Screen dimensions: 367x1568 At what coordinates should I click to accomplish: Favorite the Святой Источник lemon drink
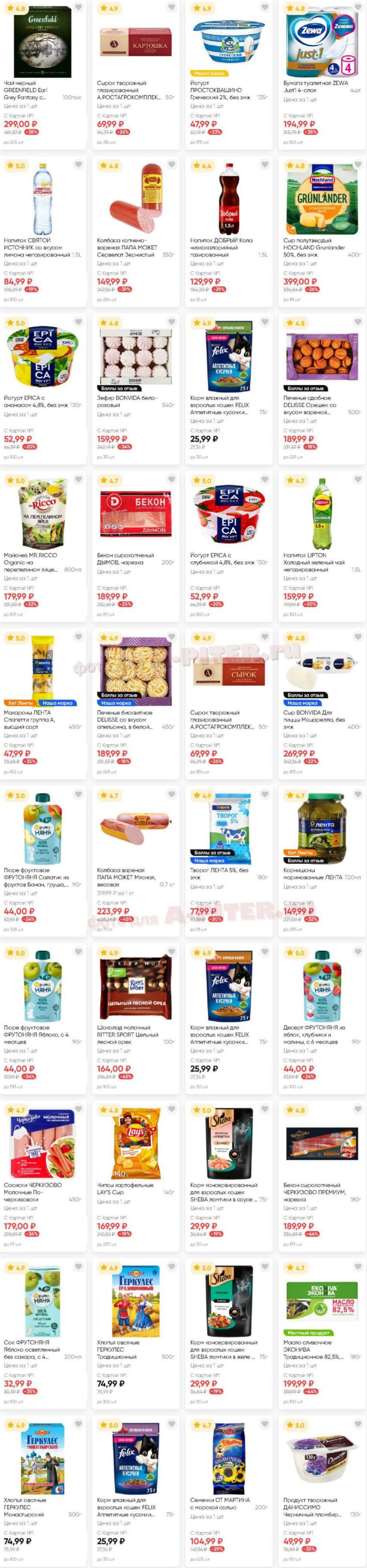78,165
